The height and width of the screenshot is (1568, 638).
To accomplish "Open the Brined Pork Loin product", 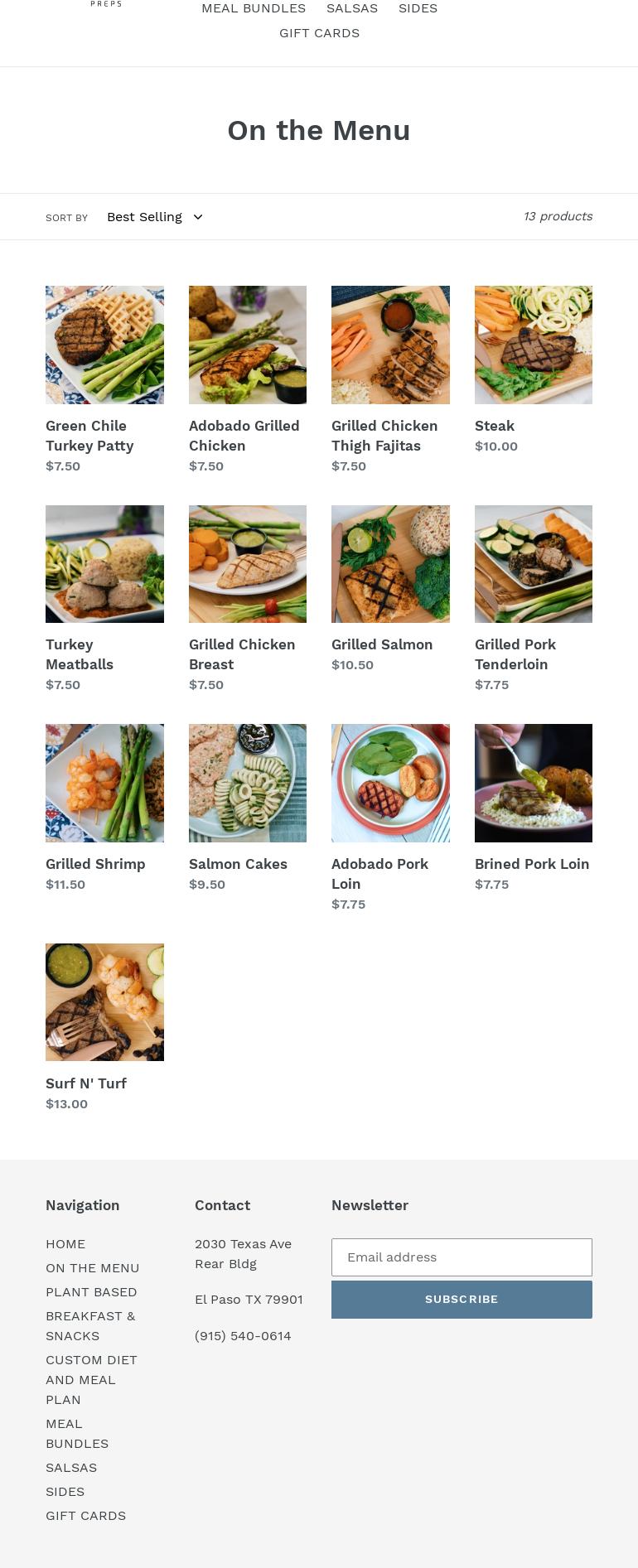I will click(533, 783).
